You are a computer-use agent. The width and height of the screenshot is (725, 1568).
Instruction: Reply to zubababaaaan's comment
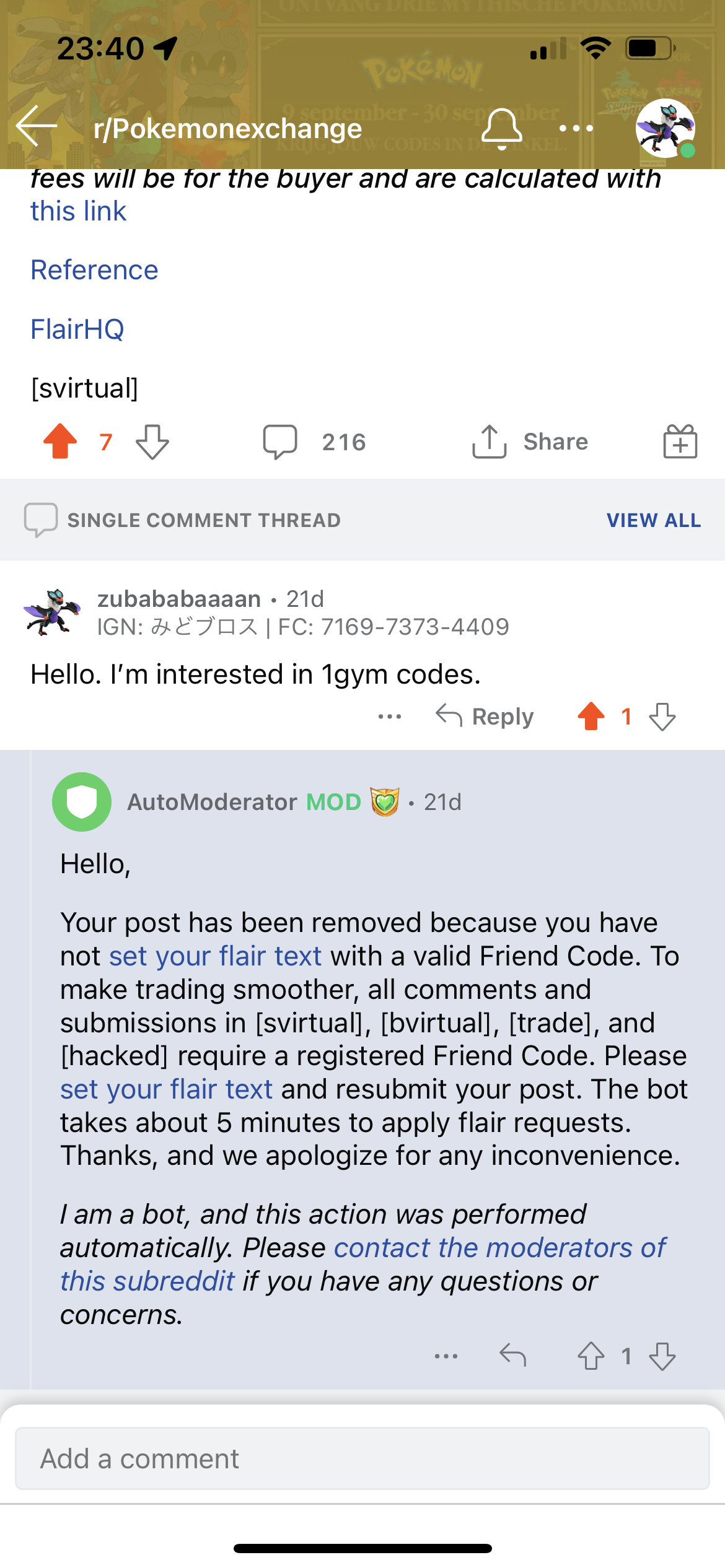coord(485,716)
